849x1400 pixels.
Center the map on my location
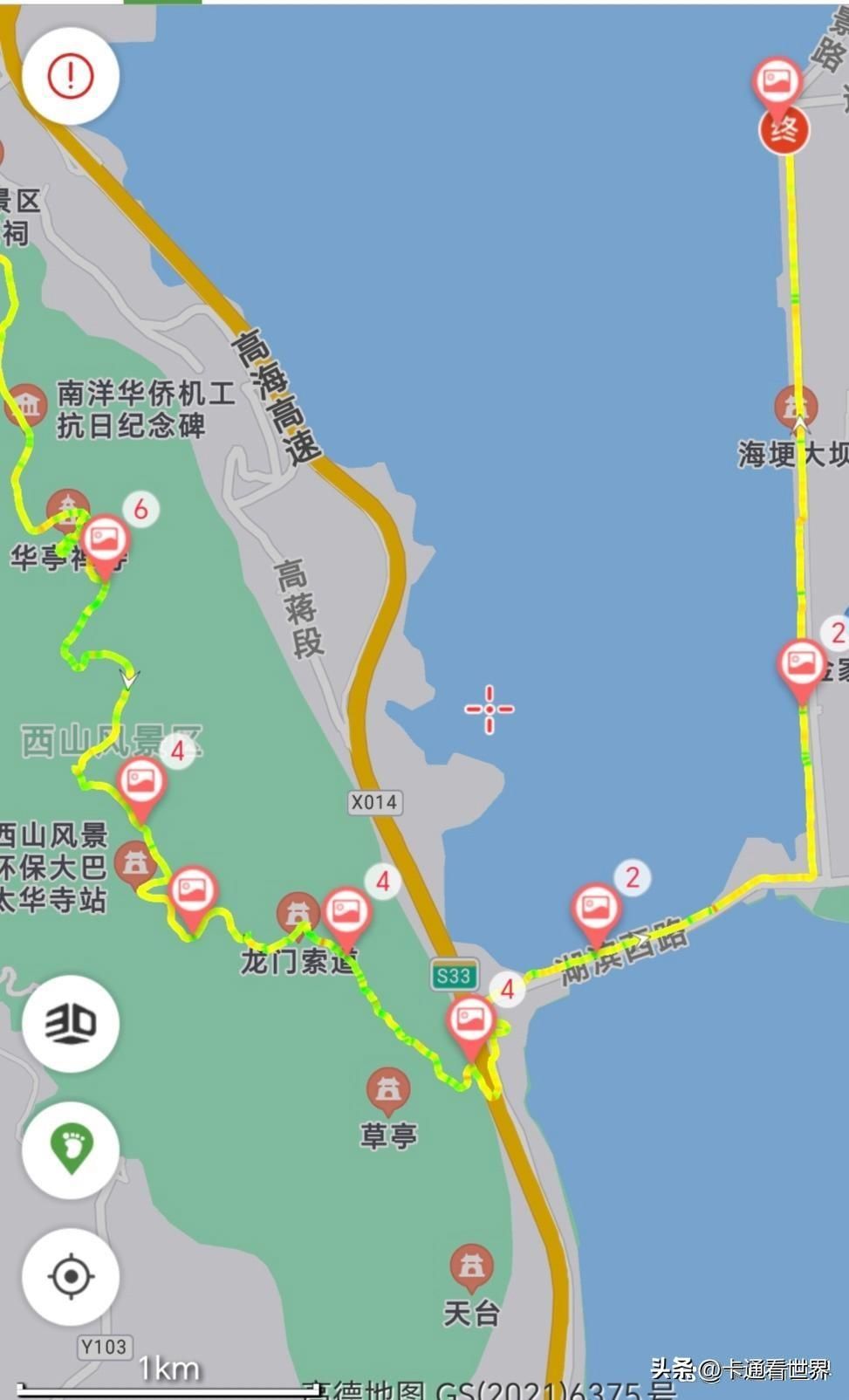71,1276
